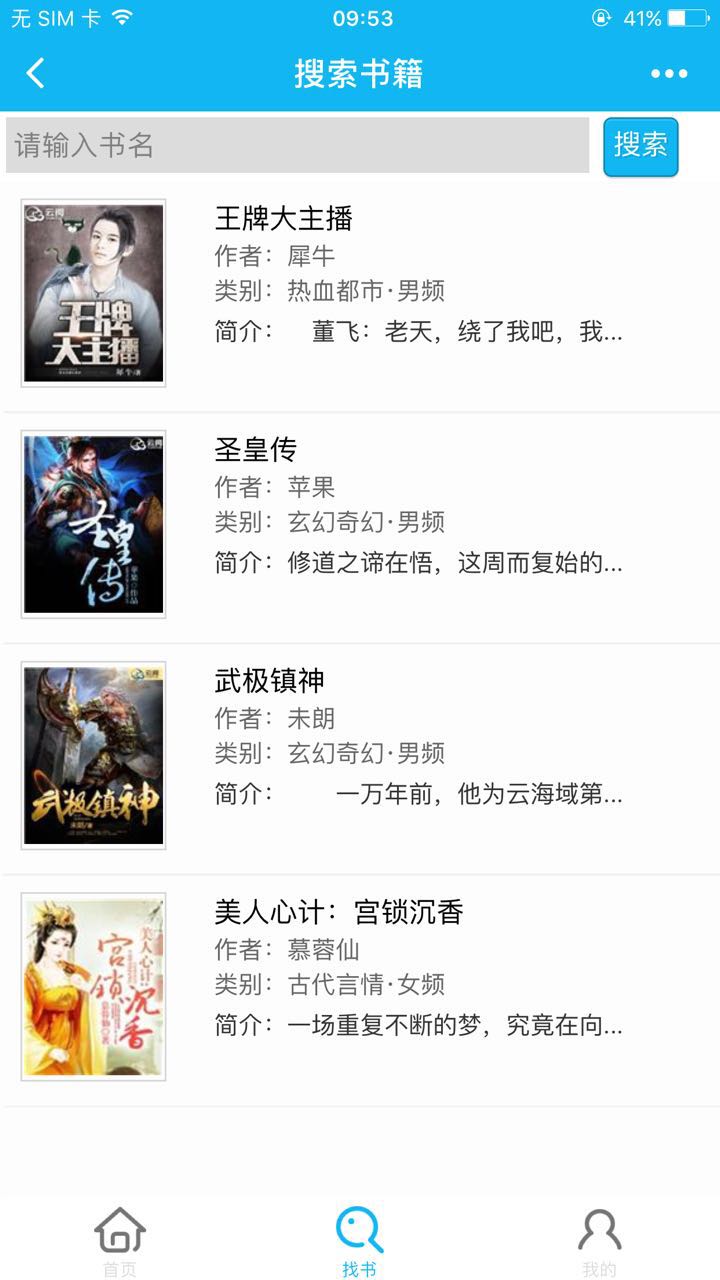Open the book 圣皇传
Viewport: 720px width, 1280px height.
(x=256, y=450)
